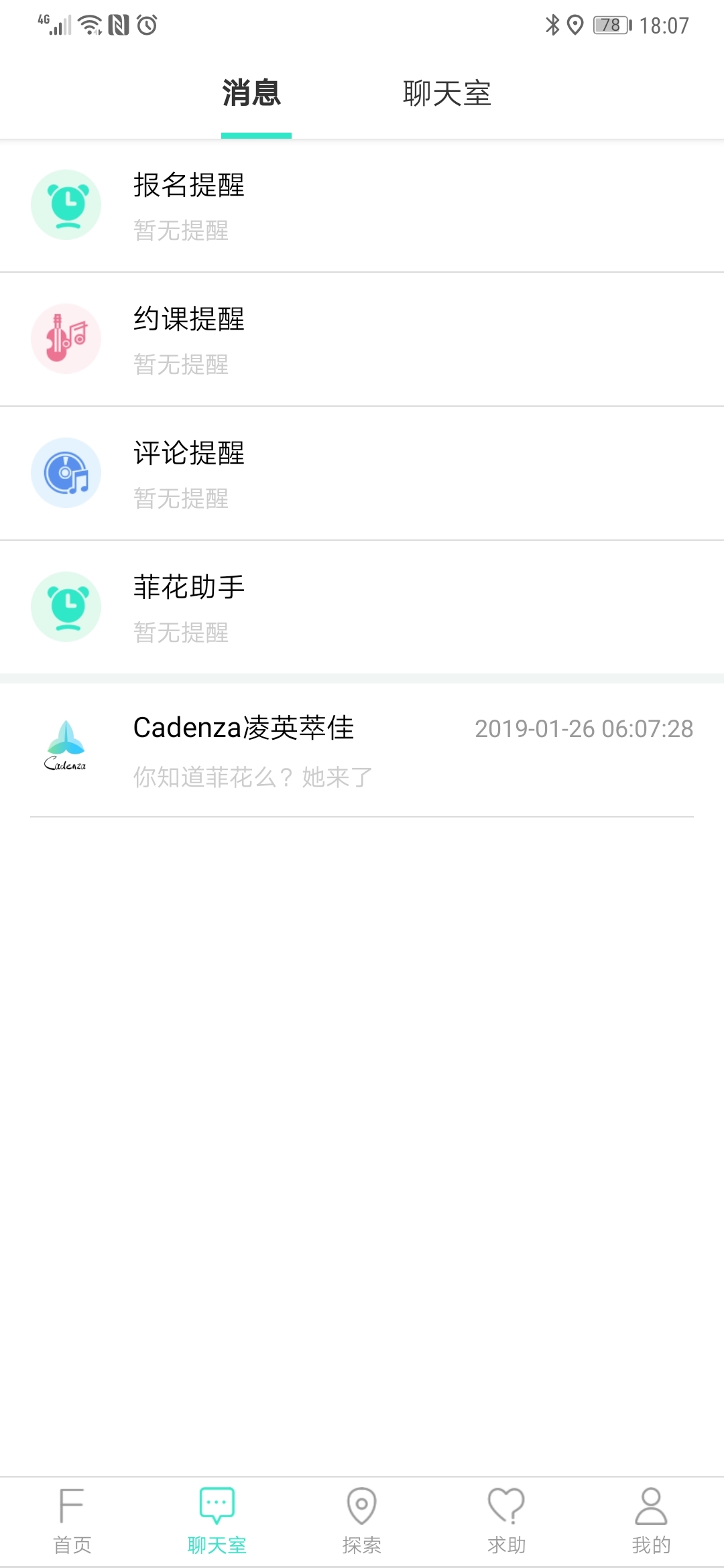This screenshot has height=1568, width=724.
Task: Open 评论提醒 notifications
Action: 362,473
